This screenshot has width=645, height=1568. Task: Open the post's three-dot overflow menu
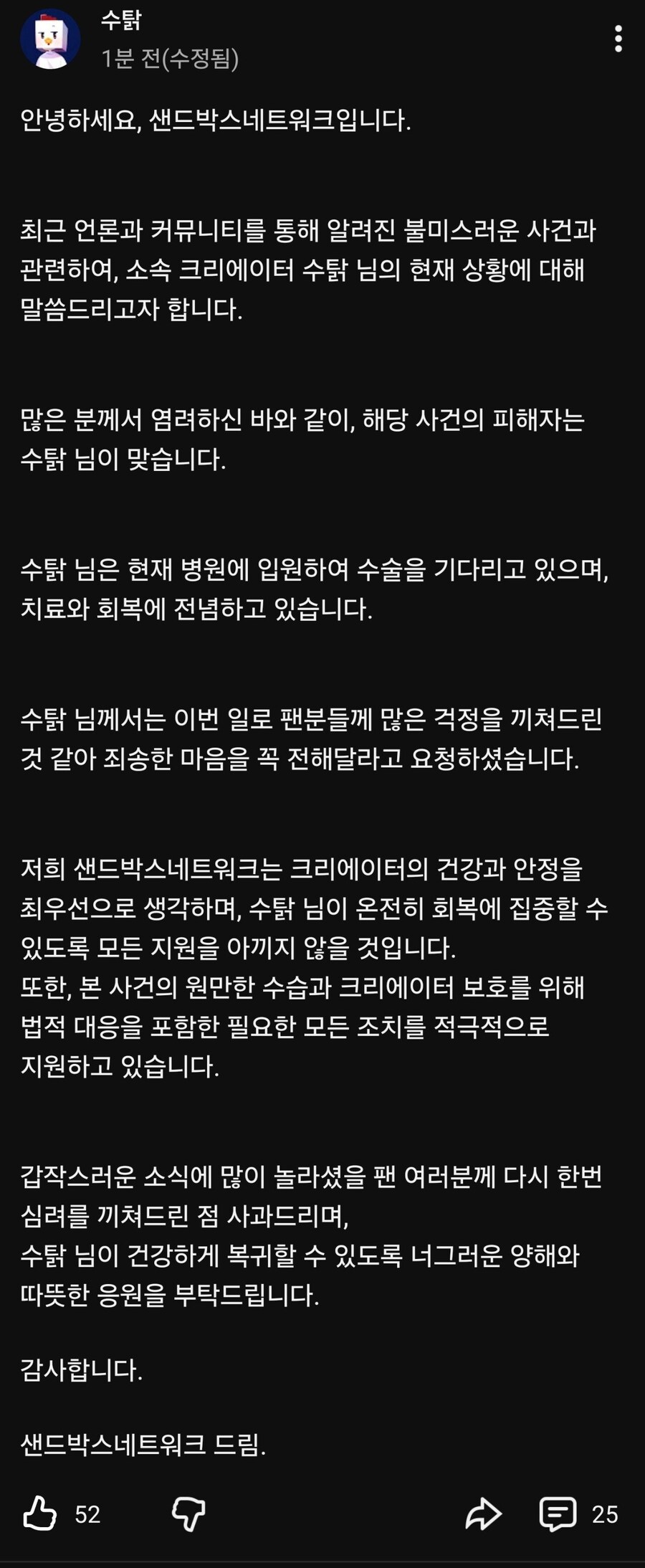[x=618, y=39]
